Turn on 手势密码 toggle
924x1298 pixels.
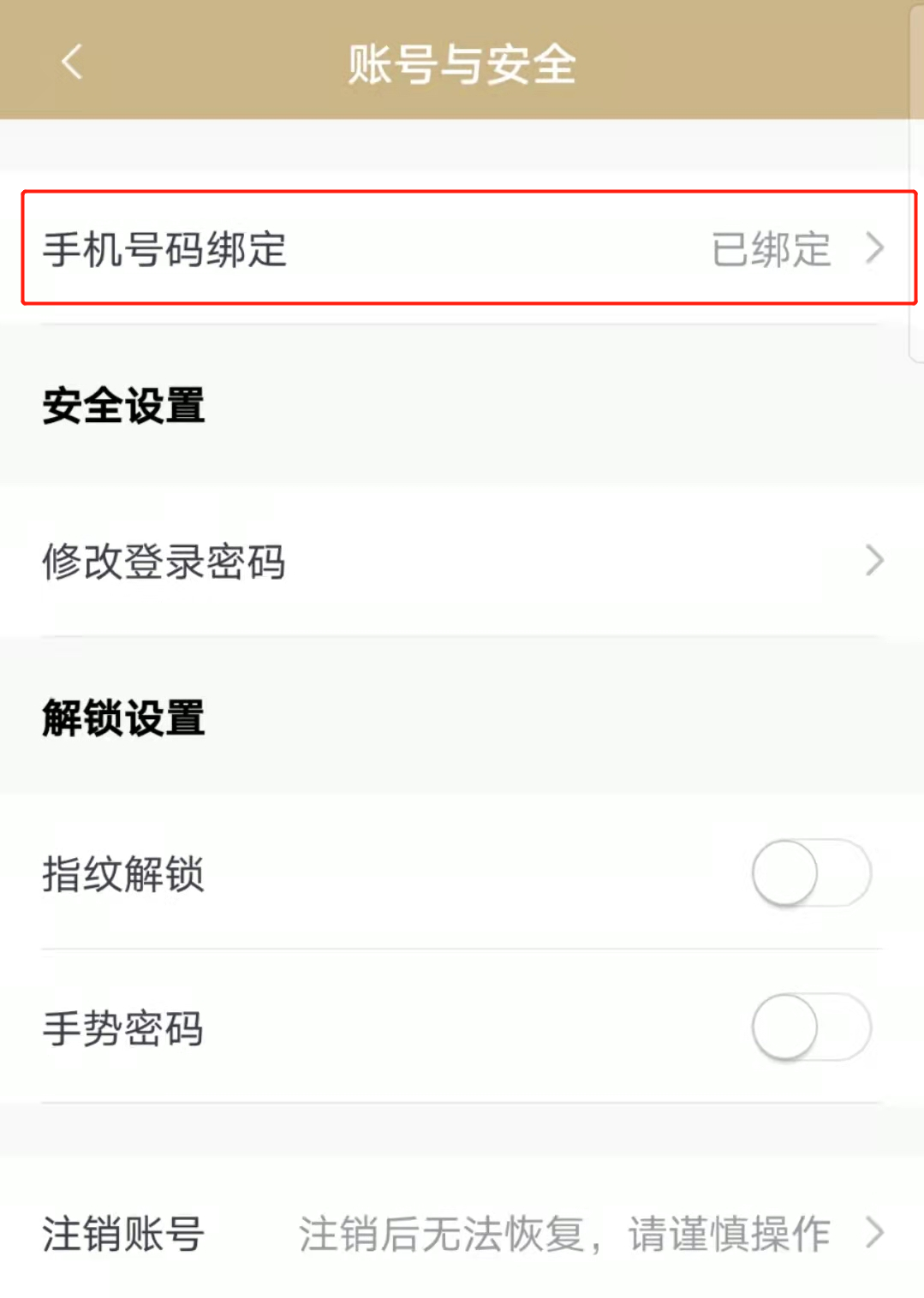pos(810,1027)
